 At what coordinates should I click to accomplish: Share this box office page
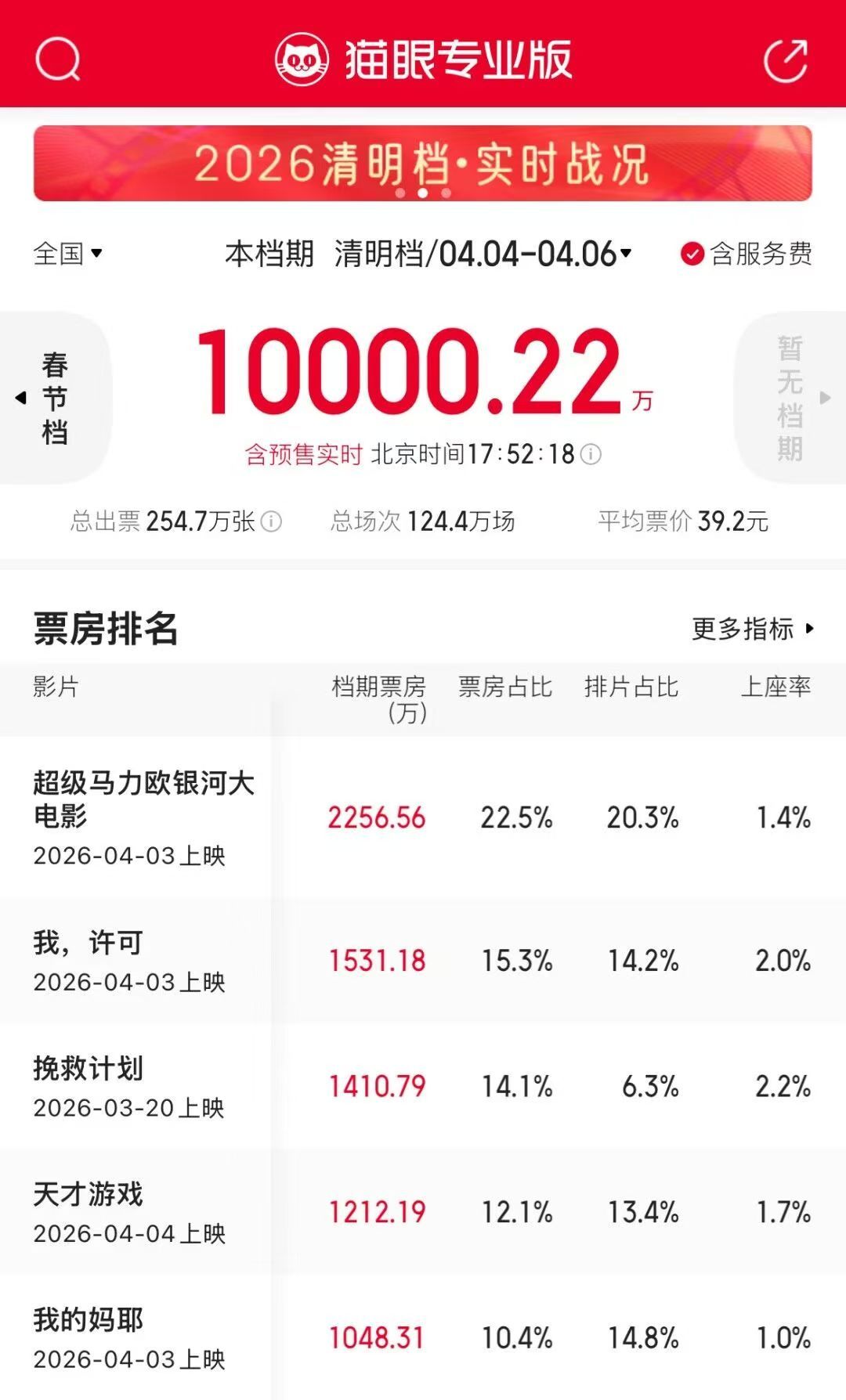(786, 60)
